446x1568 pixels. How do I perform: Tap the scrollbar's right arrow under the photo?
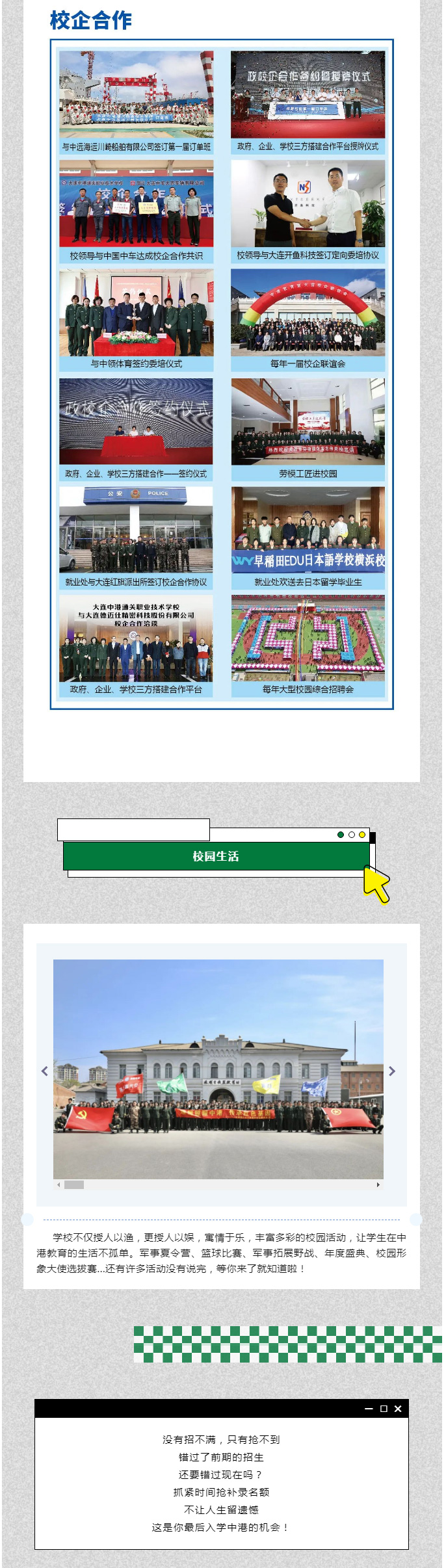tap(378, 1184)
